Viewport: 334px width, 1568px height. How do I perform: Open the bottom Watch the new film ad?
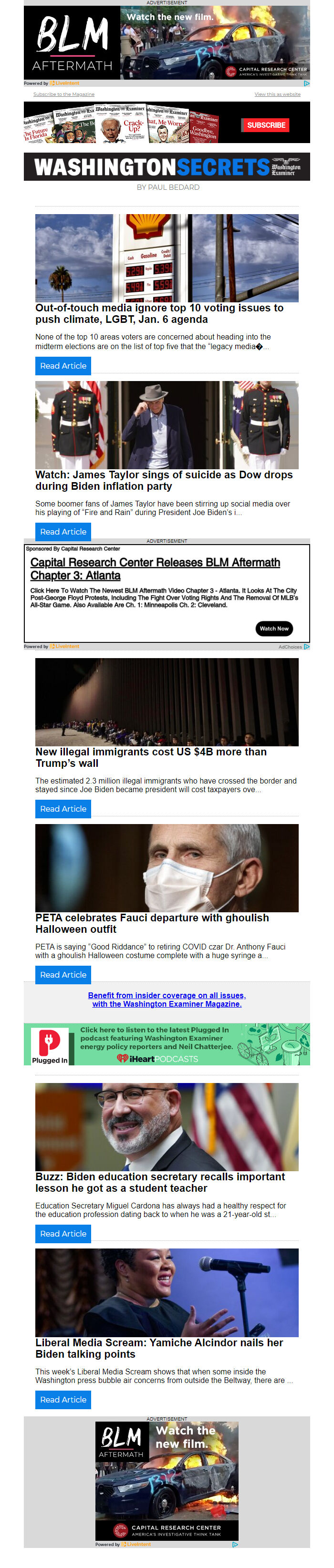[167, 1479]
